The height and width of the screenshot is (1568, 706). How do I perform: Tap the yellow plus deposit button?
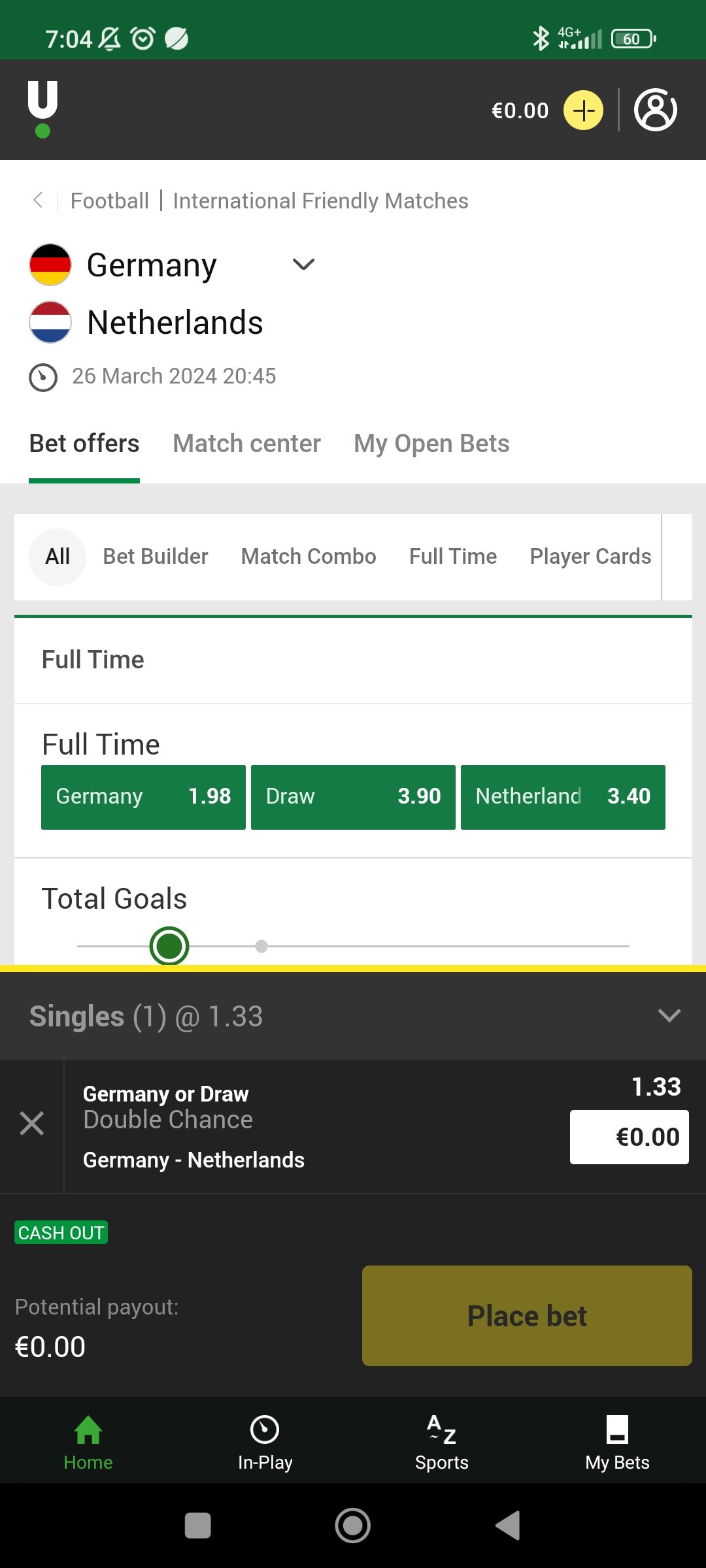pos(583,110)
